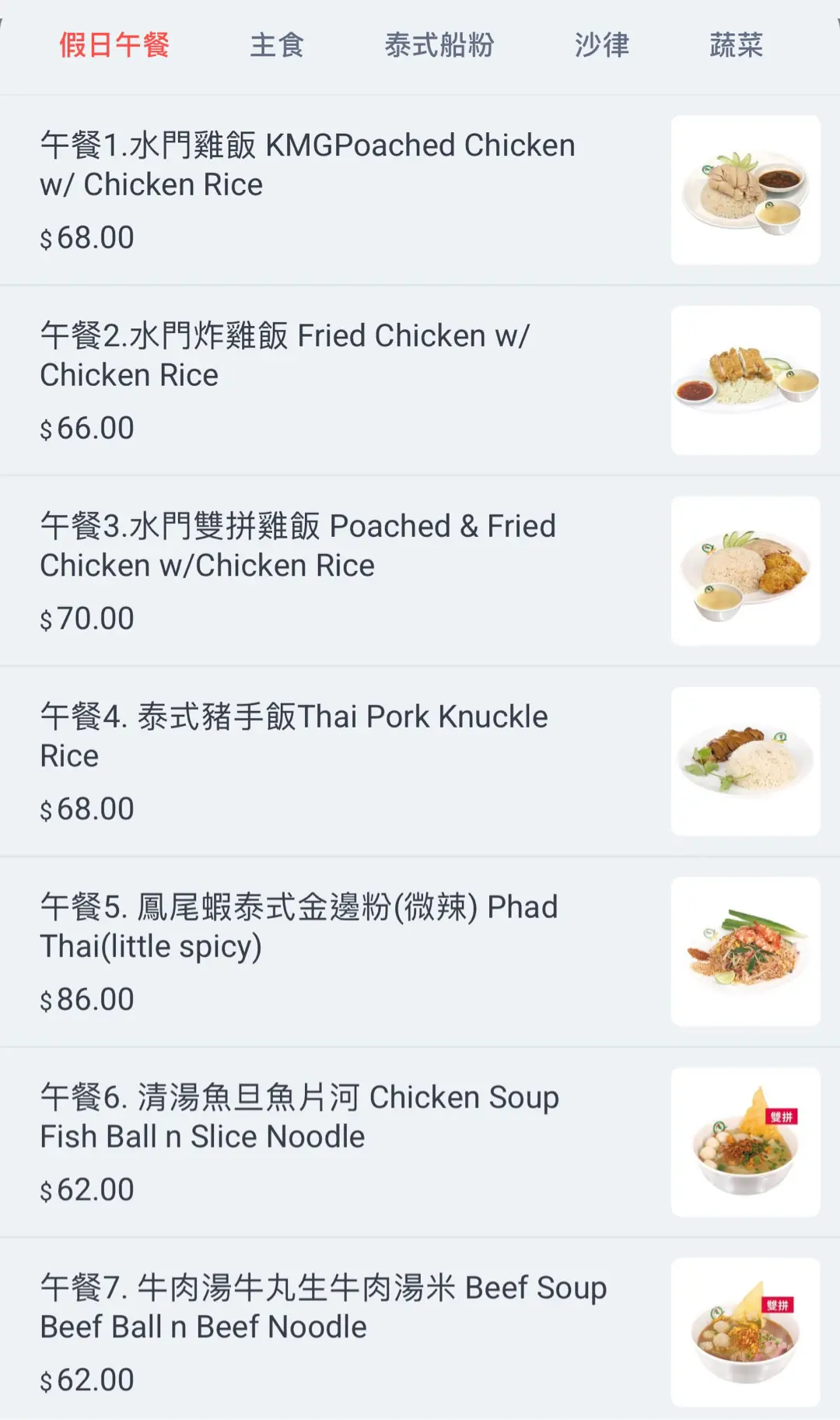Open 午餐1 KMG Poached Chicken Rice item
The width and height of the screenshot is (840, 1420).
coord(307,165)
